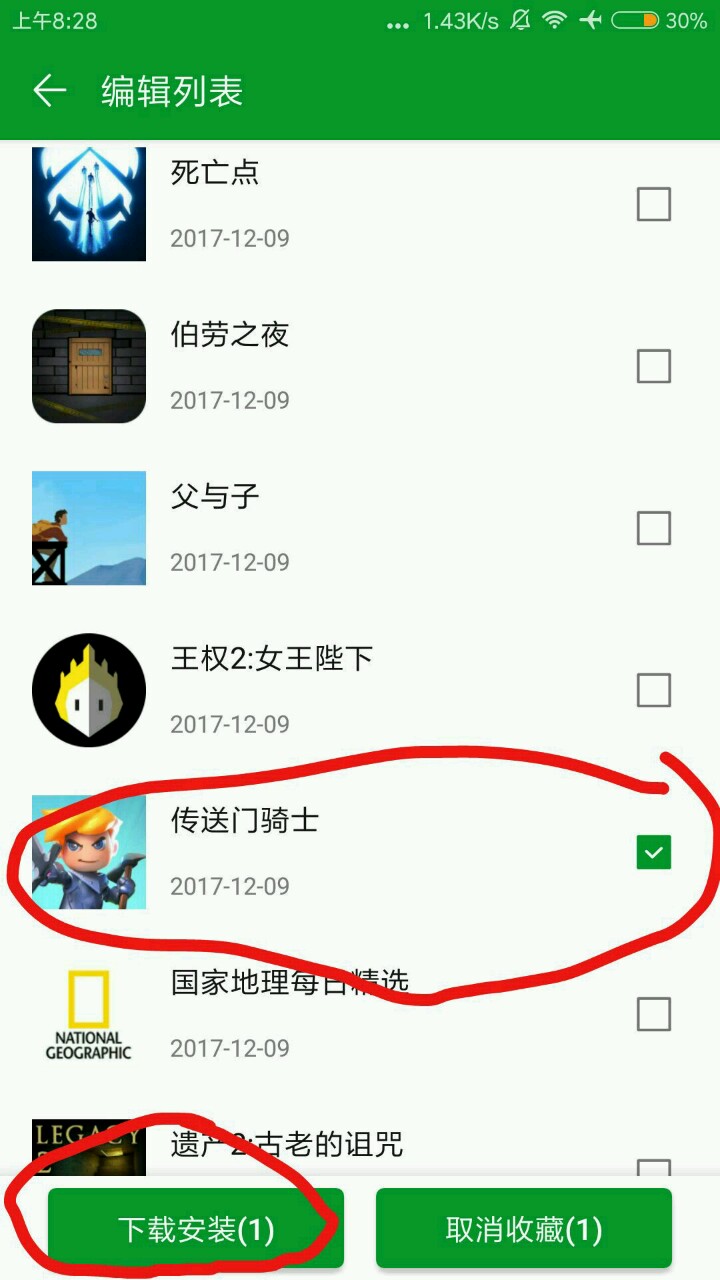Tap the 取消收藏(1) button
Image resolution: width=720 pixels, height=1280 pixels.
[x=523, y=1228]
